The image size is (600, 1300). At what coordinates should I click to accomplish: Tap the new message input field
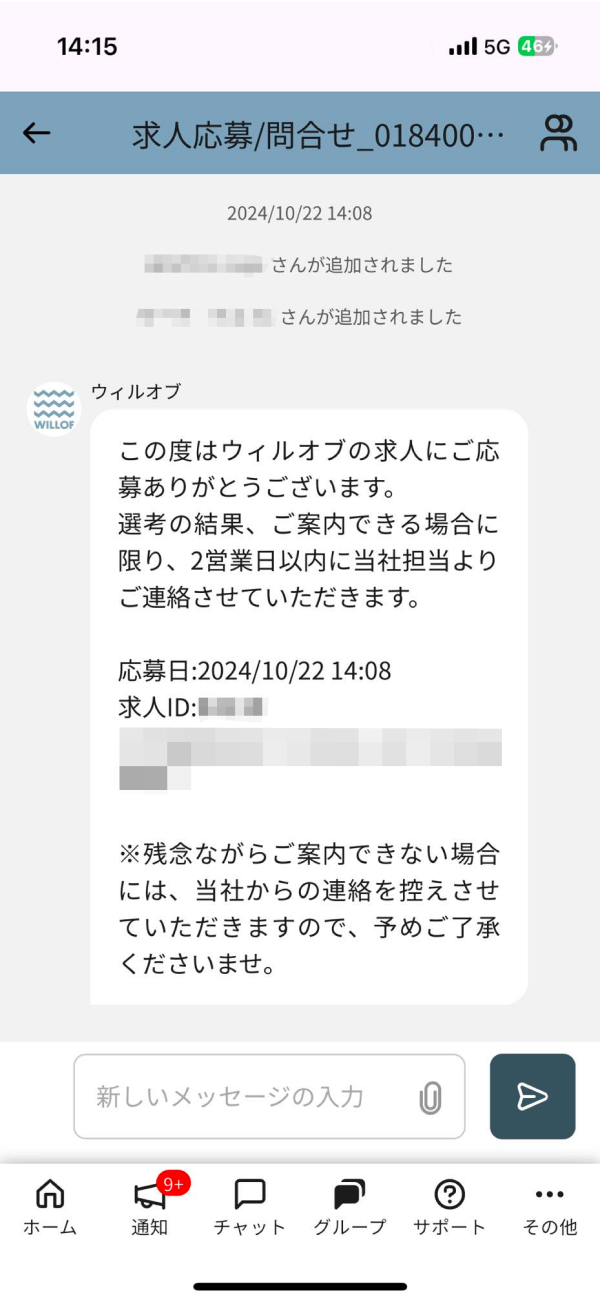point(250,1097)
